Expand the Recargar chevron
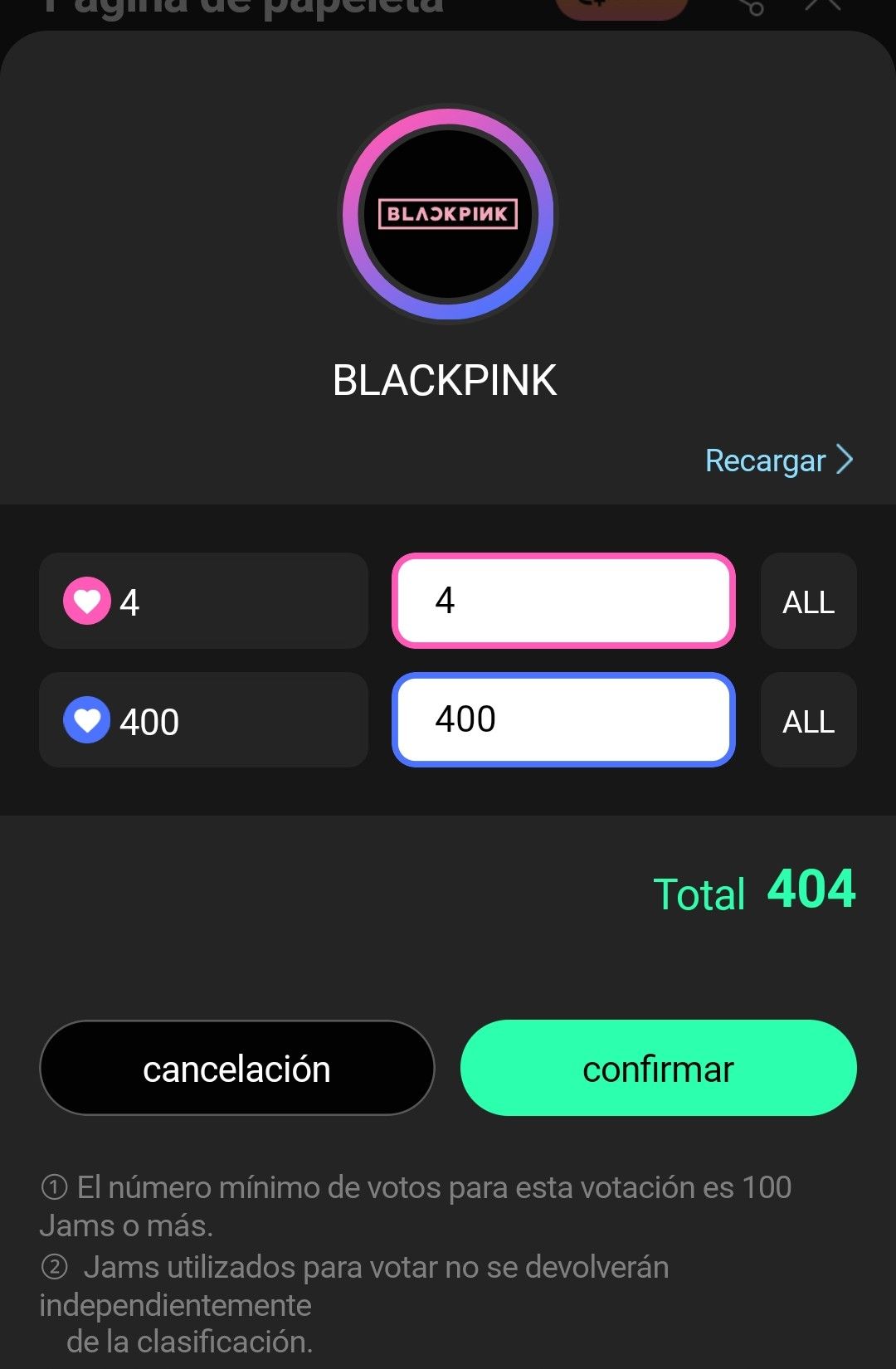The width and height of the screenshot is (896, 1369). coord(845,459)
